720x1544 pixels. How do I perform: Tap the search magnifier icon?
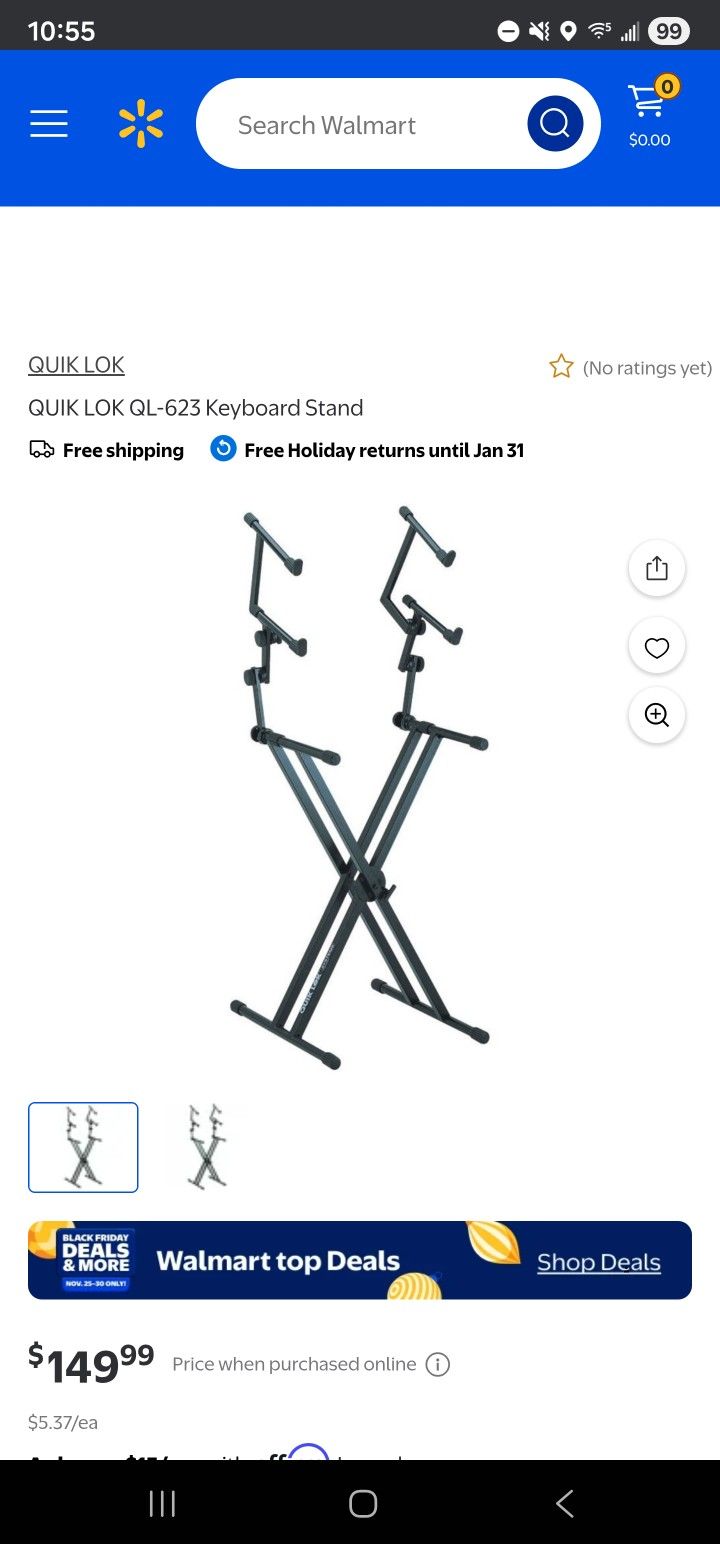point(555,123)
